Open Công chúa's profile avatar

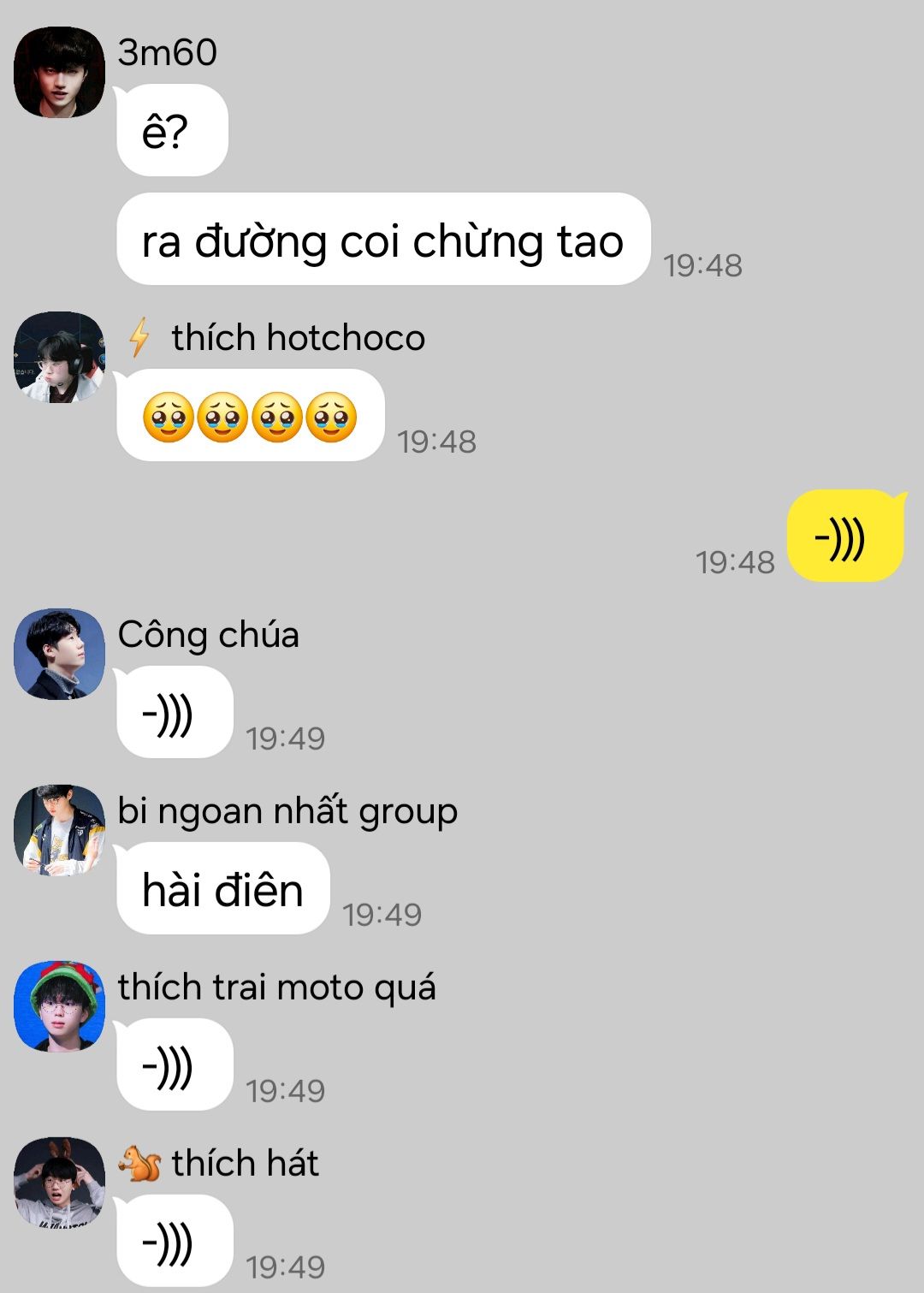pos(59,654)
